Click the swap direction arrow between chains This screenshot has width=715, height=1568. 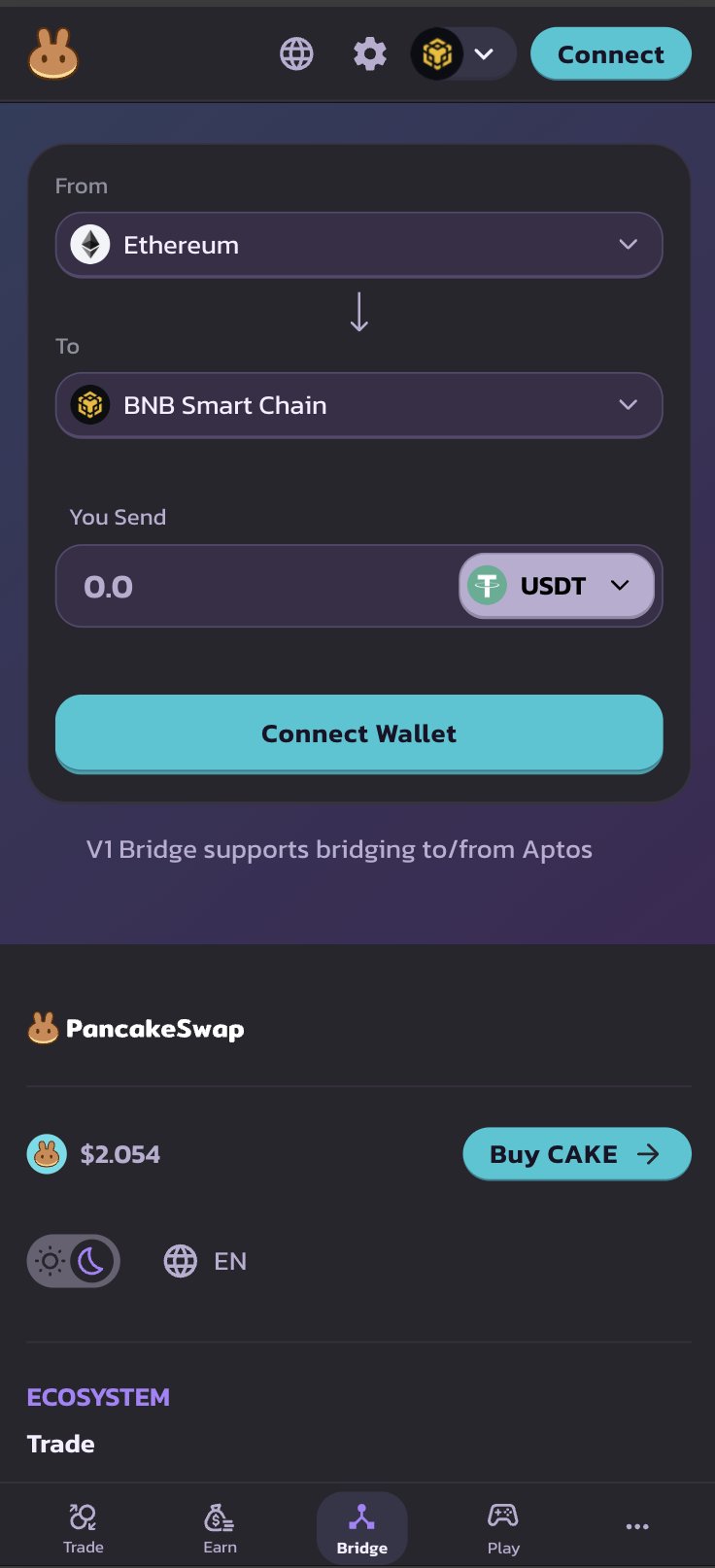point(358,312)
